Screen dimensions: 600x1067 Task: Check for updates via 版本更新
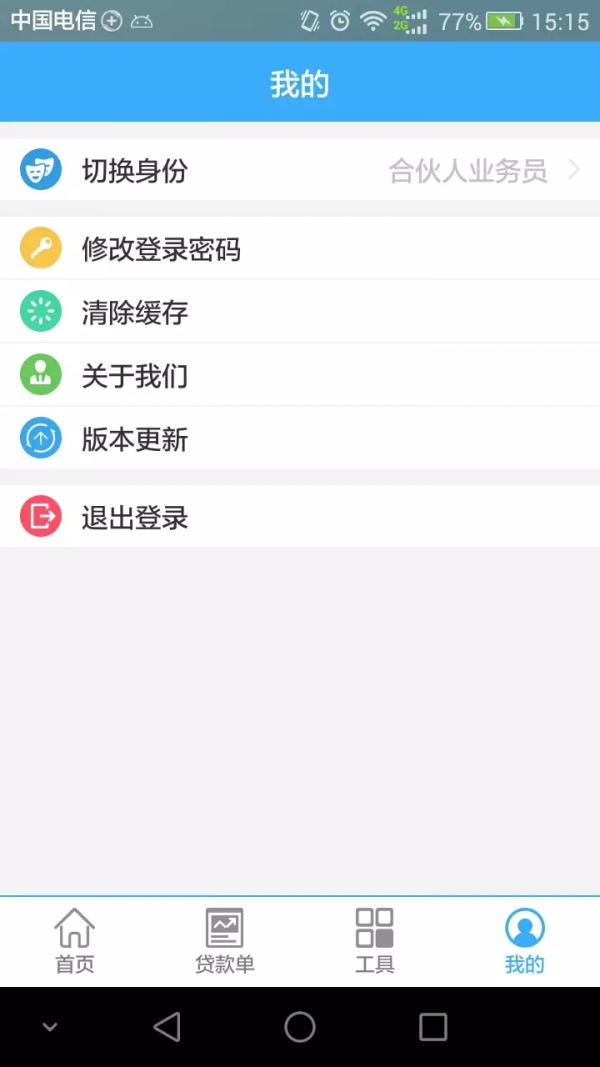300,438
